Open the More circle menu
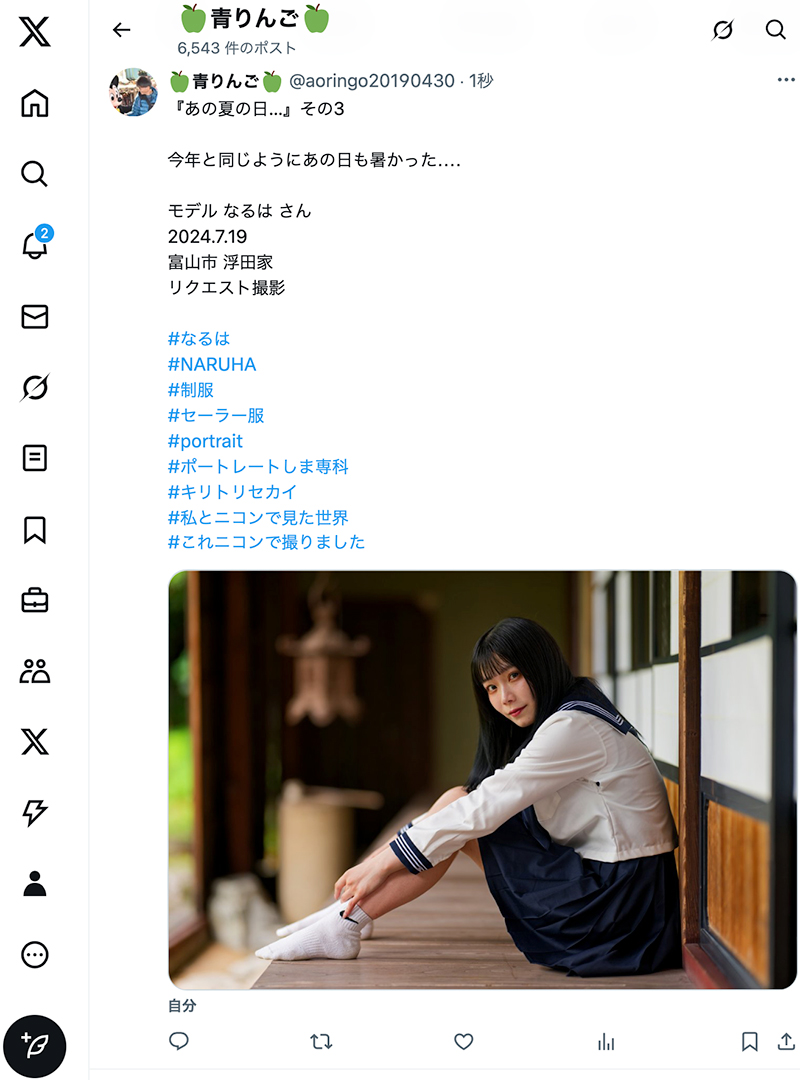 point(35,955)
